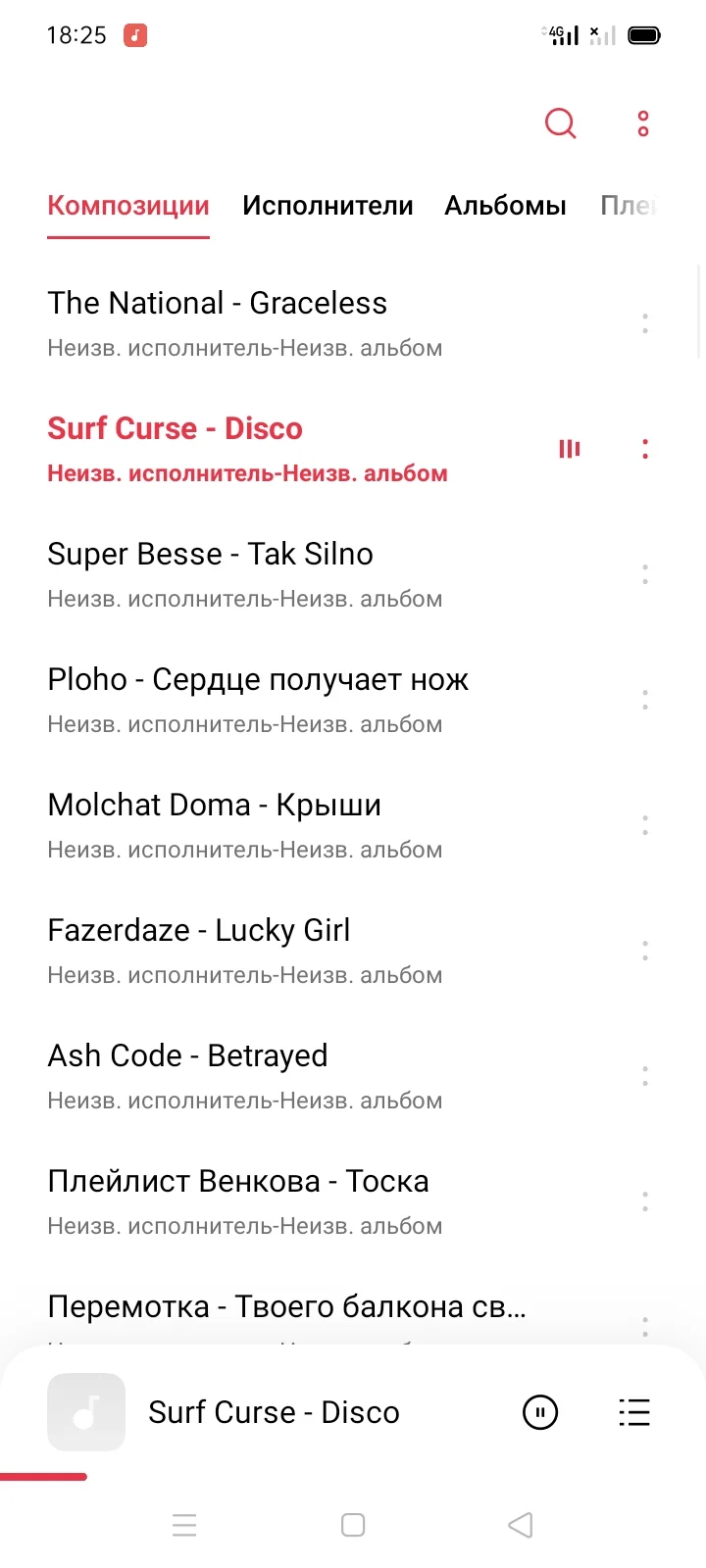The image size is (706, 1568).
Task: Open the recent apps navigation icon
Action: point(184,1525)
